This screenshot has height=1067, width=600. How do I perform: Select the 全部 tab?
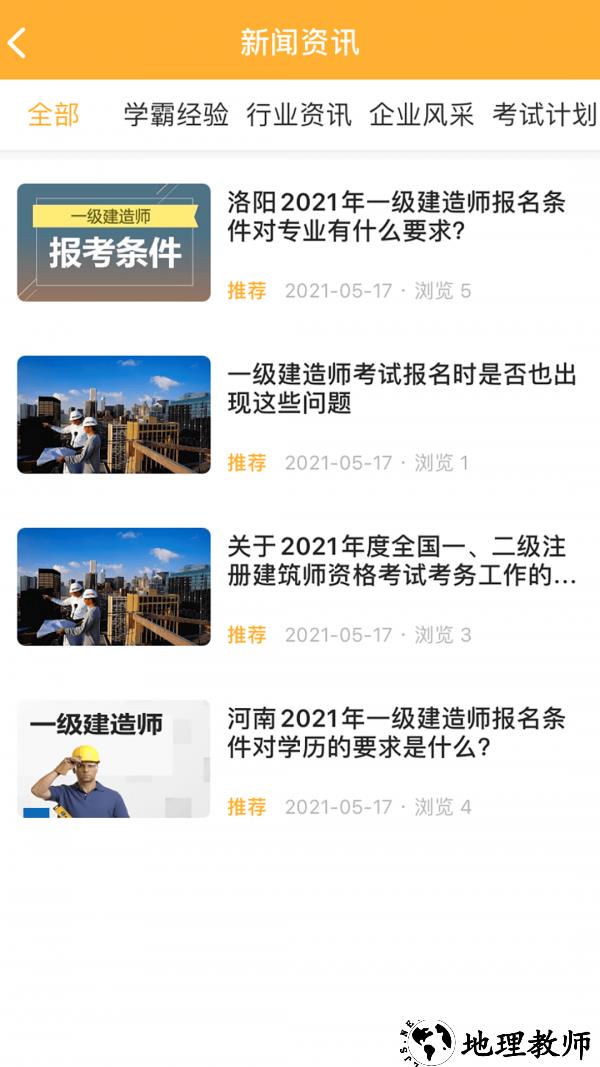(x=53, y=115)
